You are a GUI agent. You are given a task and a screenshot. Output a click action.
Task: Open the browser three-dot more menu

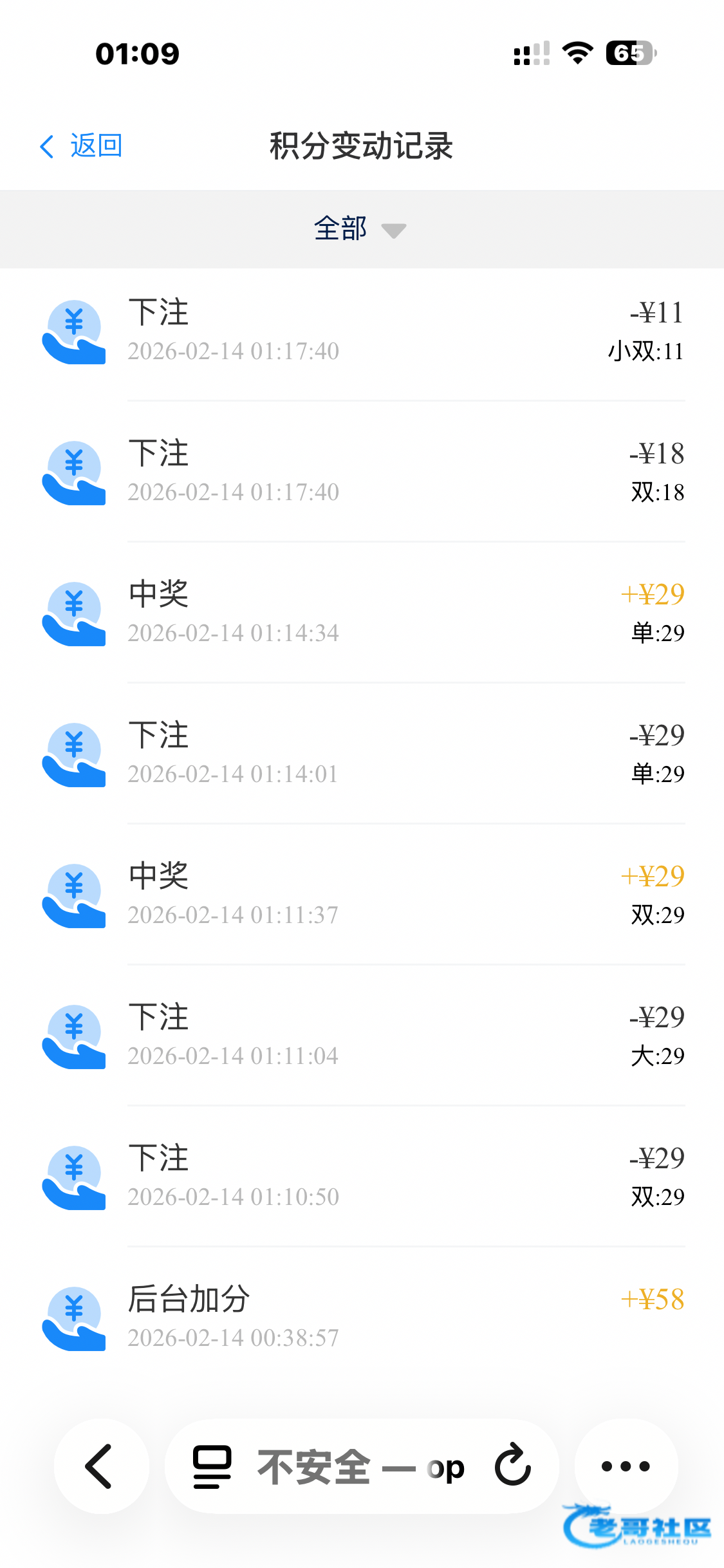pos(626,1466)
